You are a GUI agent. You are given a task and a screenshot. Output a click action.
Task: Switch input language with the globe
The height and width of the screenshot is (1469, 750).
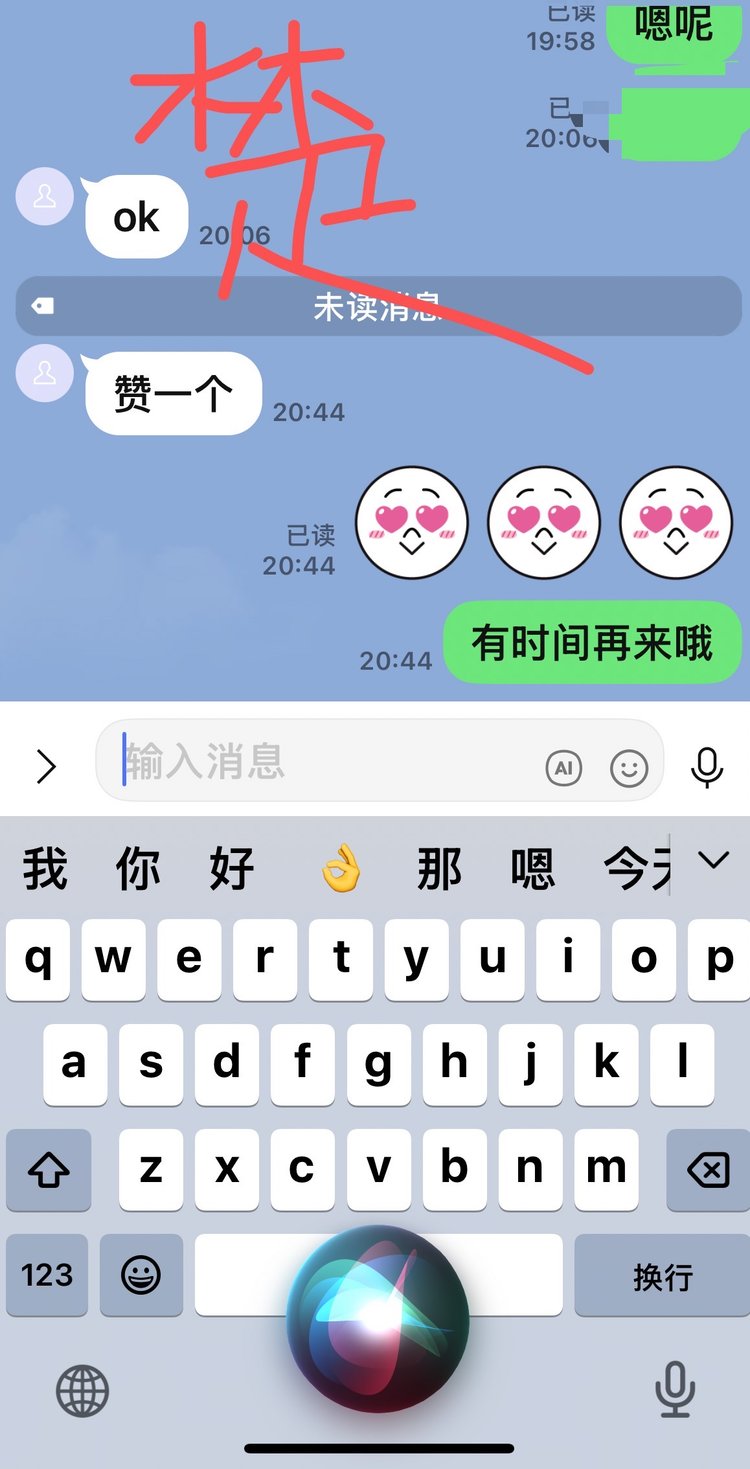click(82, 1391)
